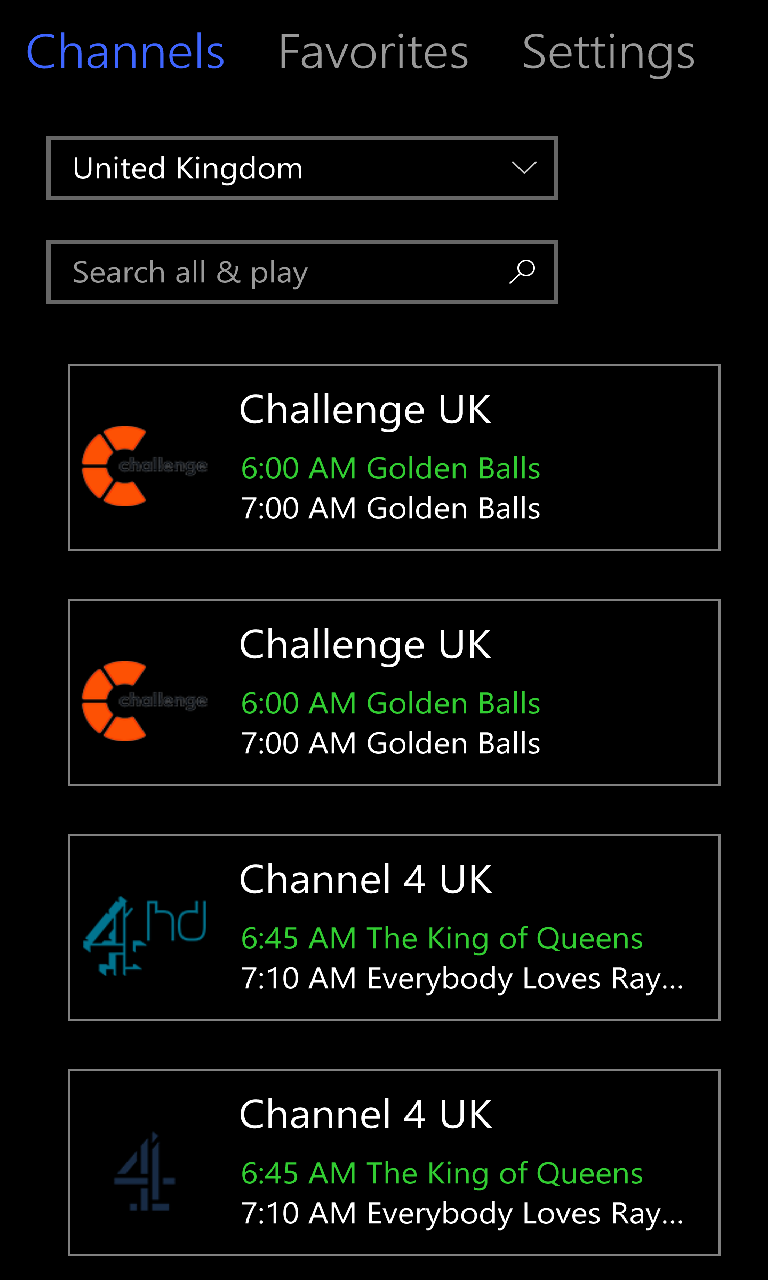This screenshot has height=1280, width=768.
Task: Click the Channel 4 HD logo
Action: (x=145, y=933)
